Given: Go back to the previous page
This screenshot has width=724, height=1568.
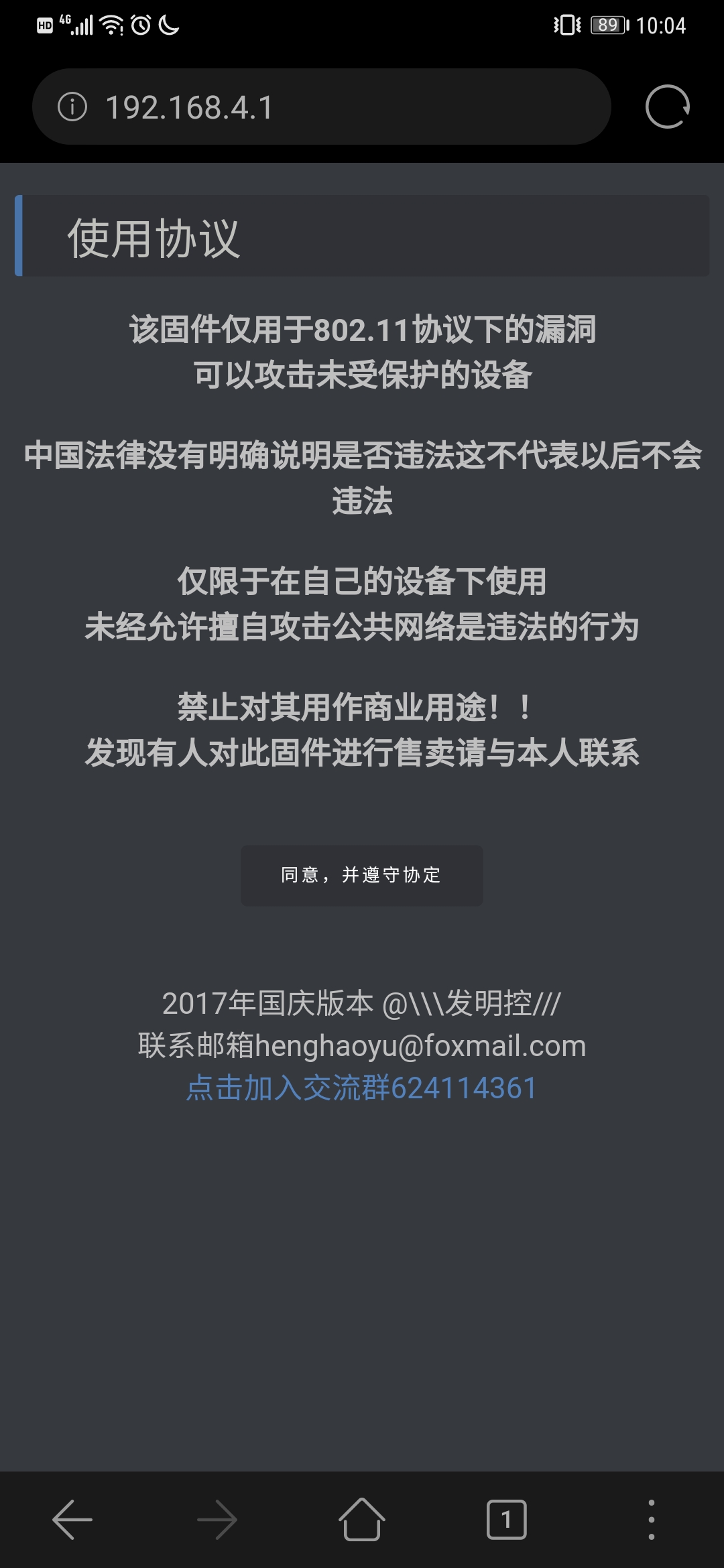Looking at the screenshot, I should 72,1520.
